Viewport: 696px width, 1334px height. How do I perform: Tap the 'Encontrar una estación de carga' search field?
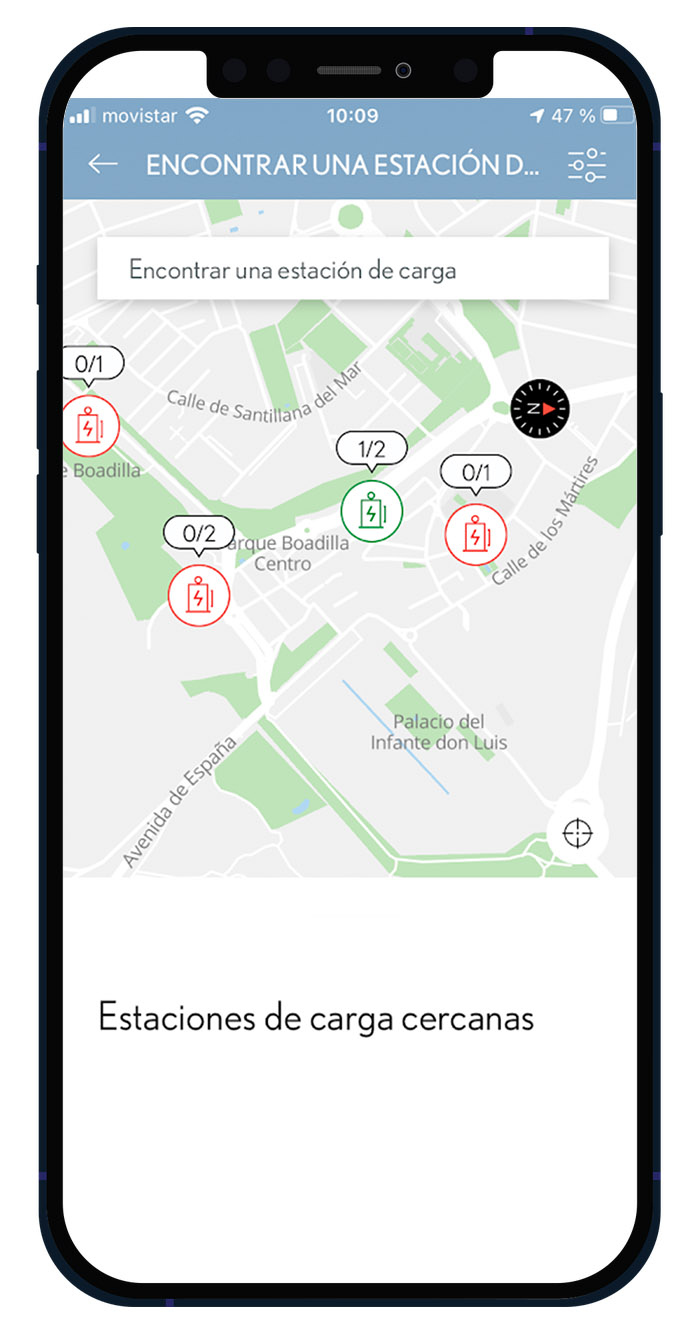click(x=352, y=270)
